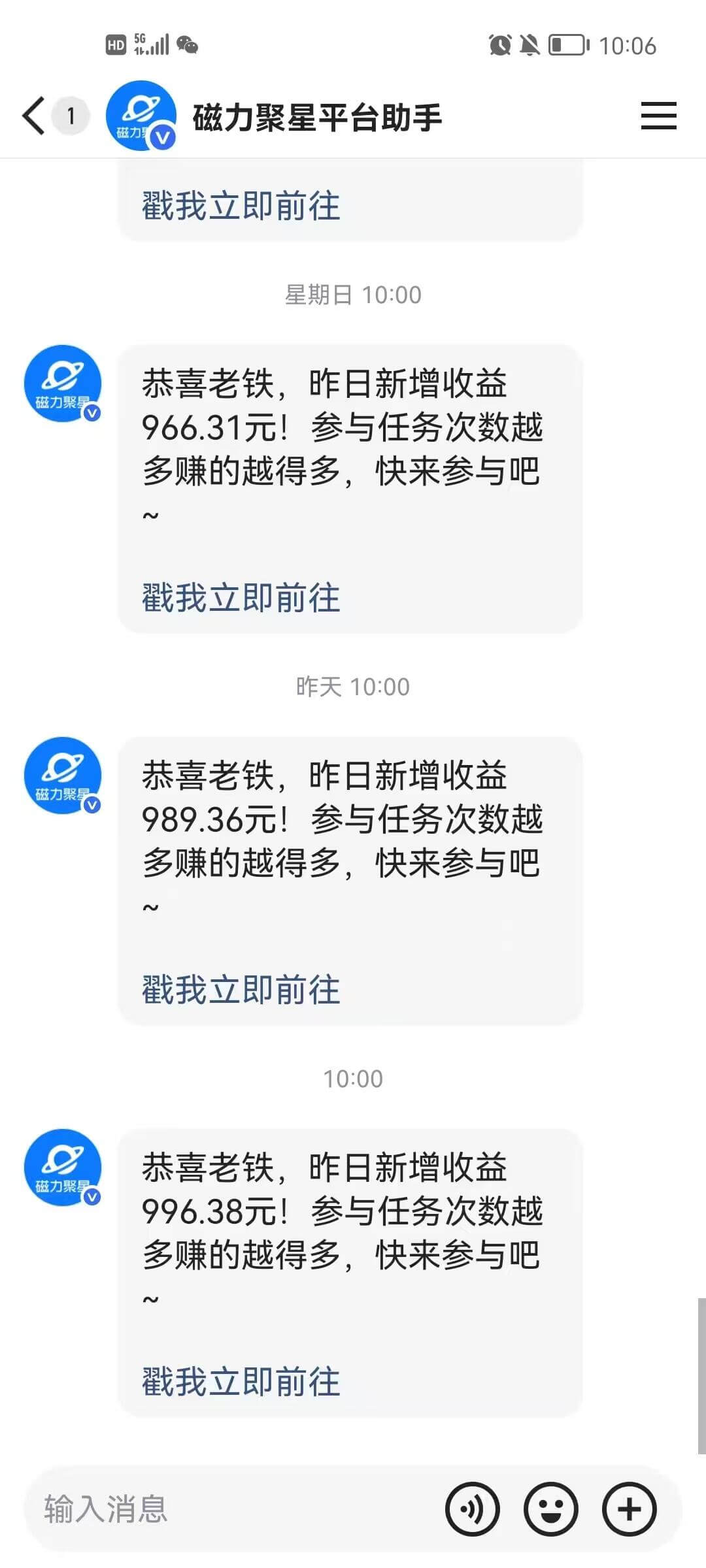
Task: Open 戳我立即前往 link in the 996.38元 message
Action: (x=240, y=1380)
